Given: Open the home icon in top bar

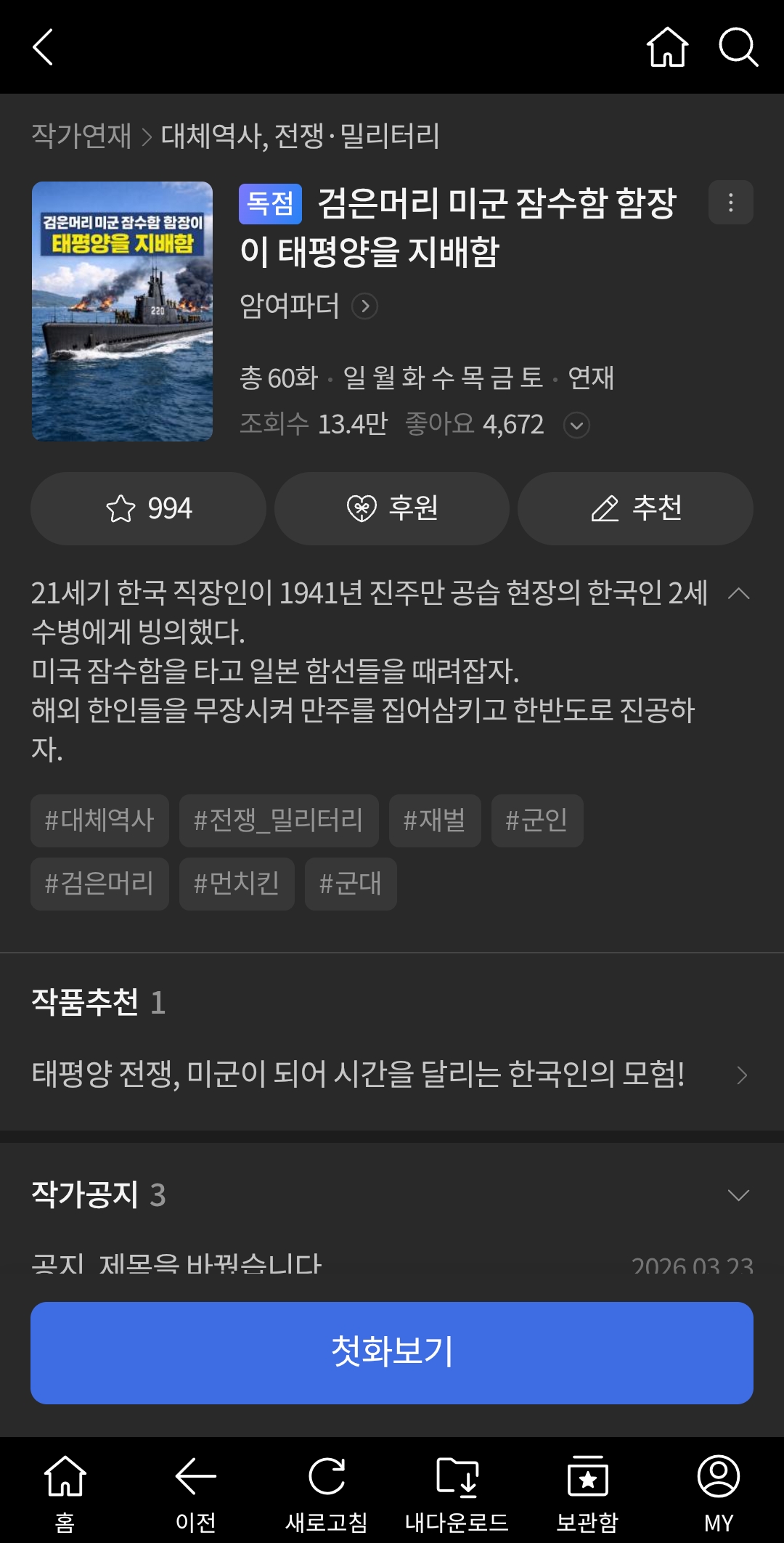Looking at the screenshot, I should point(667,47).
